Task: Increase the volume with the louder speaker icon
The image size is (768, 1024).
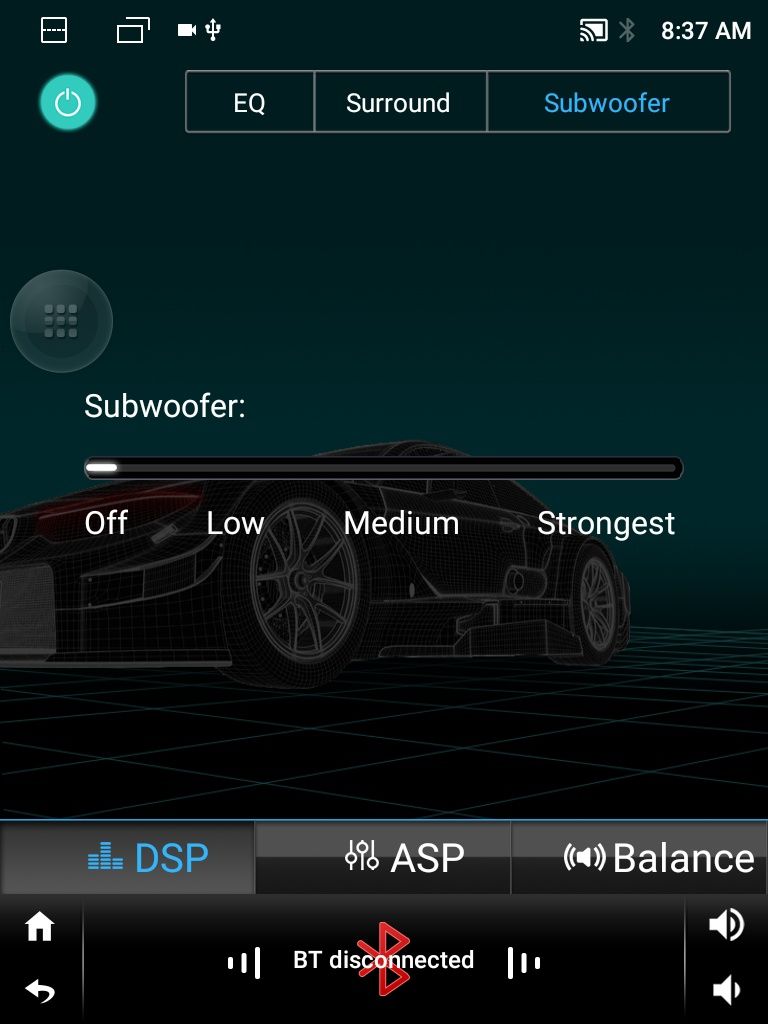Action: click(x=726, y=925)
